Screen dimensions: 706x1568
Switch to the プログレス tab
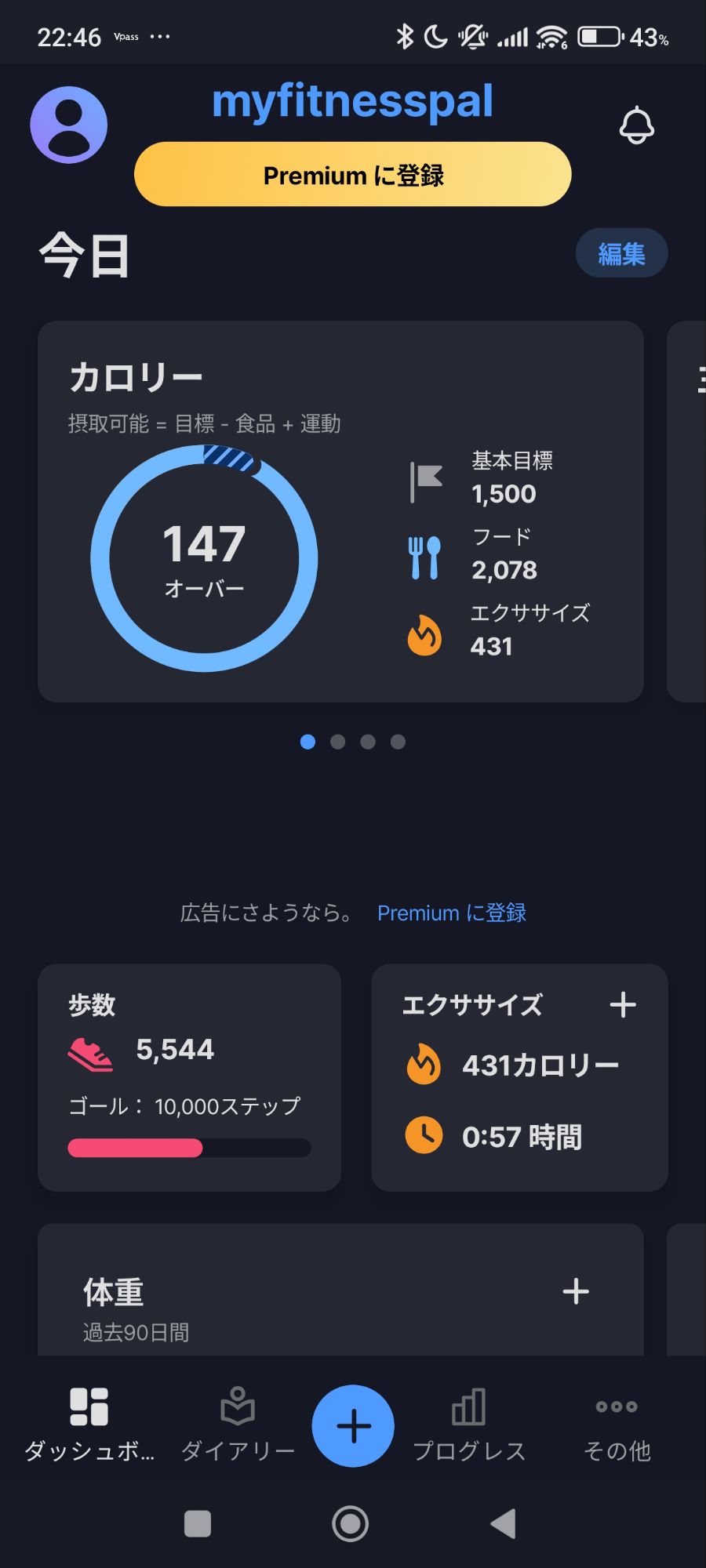pos(469,1425)
